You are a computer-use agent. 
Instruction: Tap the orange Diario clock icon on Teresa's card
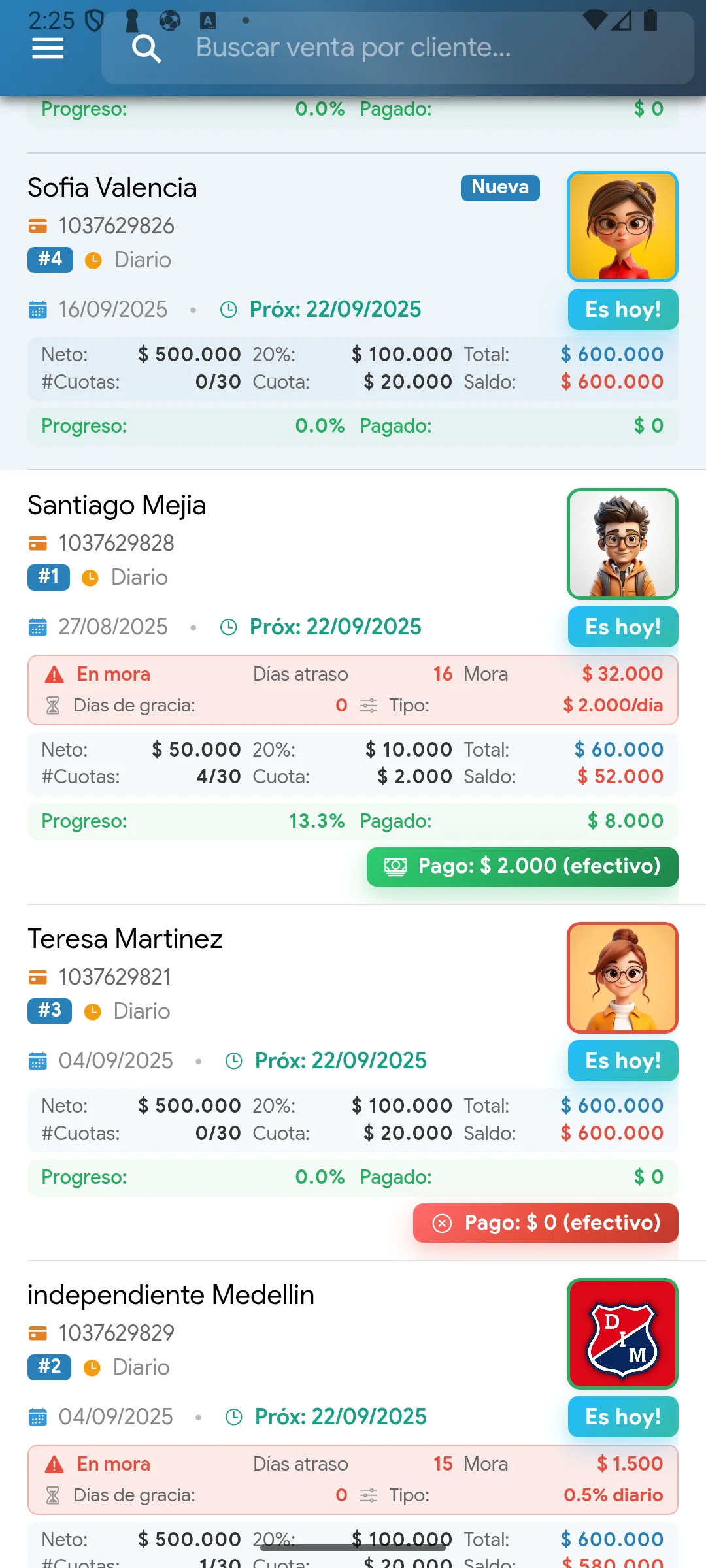[x=92, y=1011]
